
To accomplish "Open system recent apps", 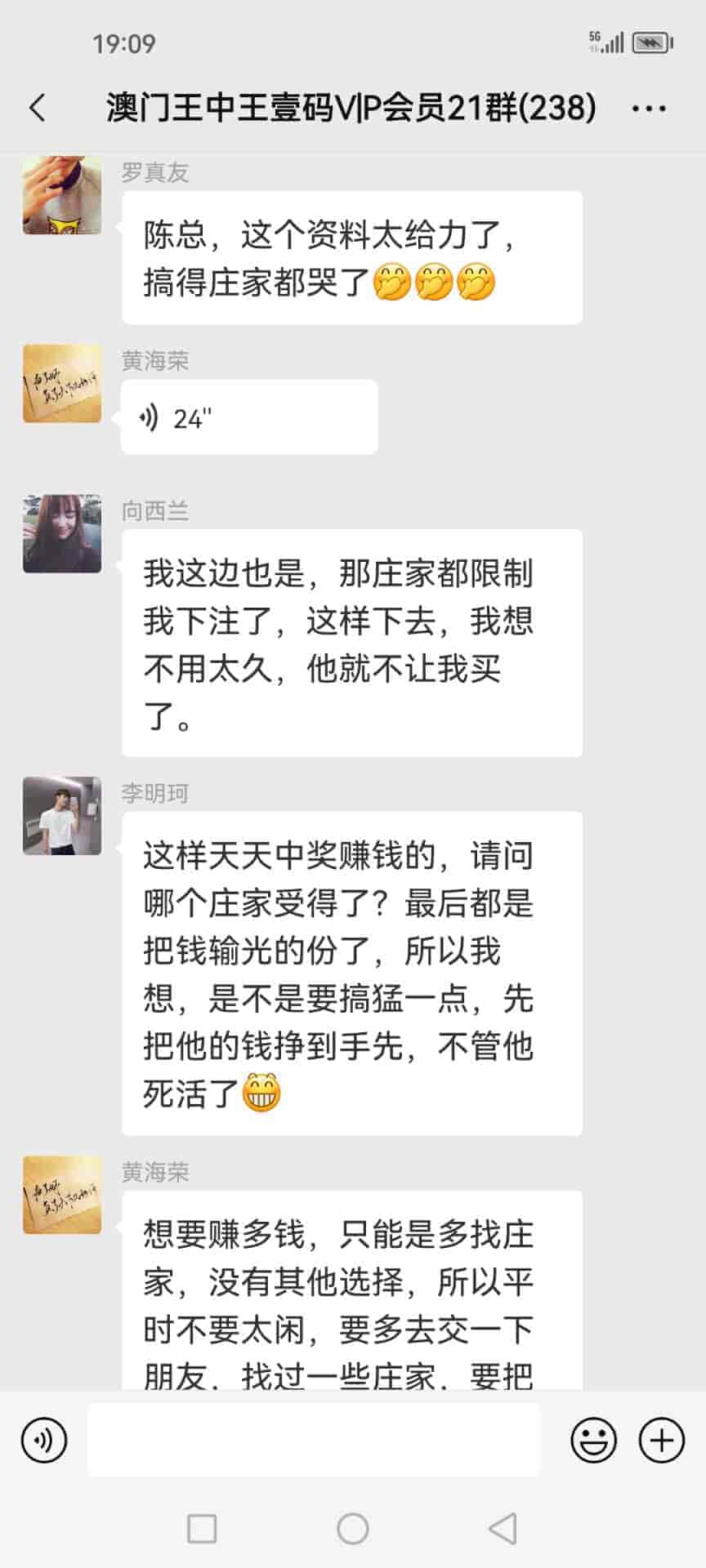I will pos(202,1528).
